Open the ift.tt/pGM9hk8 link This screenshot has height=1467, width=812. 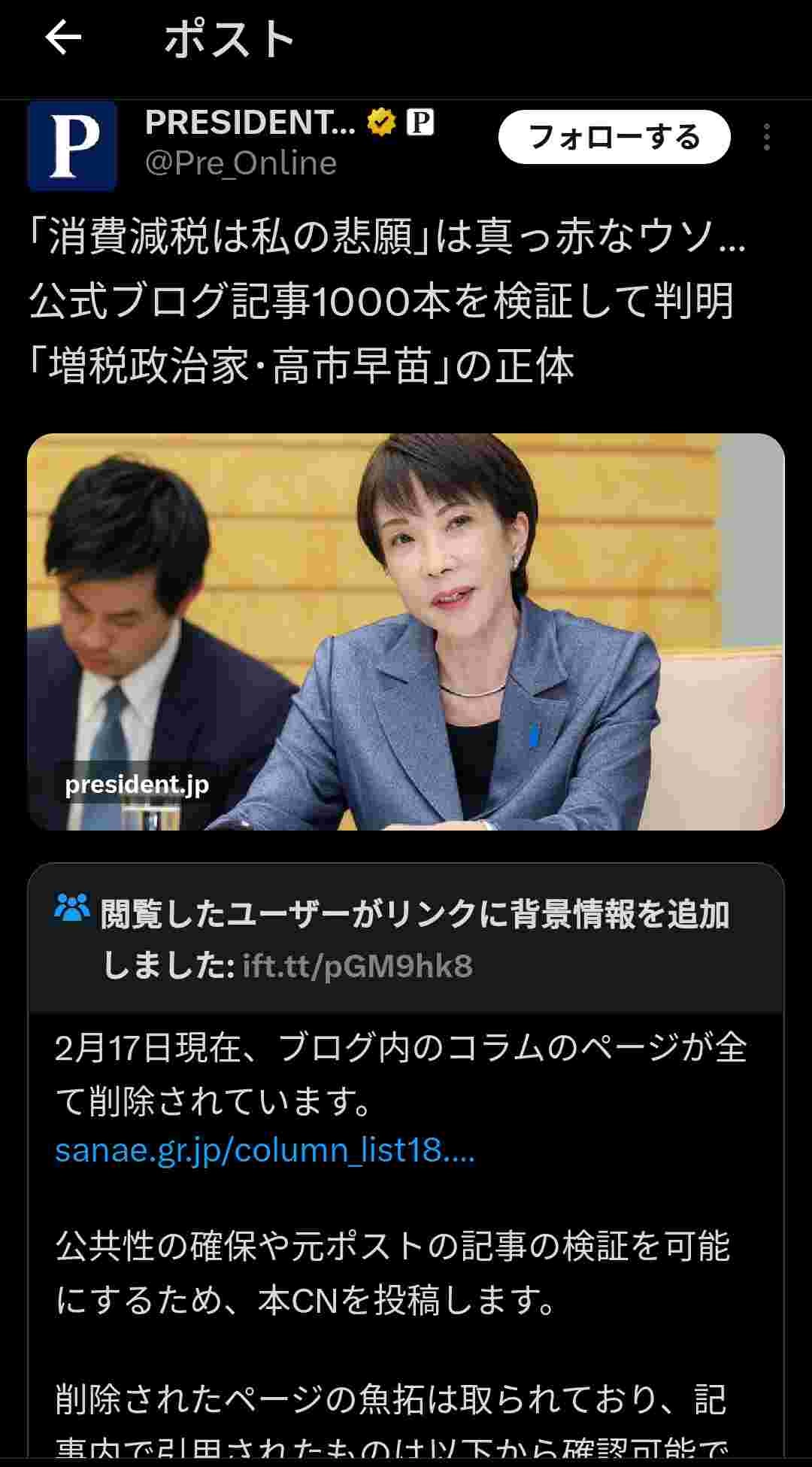[x=358, y=967]
